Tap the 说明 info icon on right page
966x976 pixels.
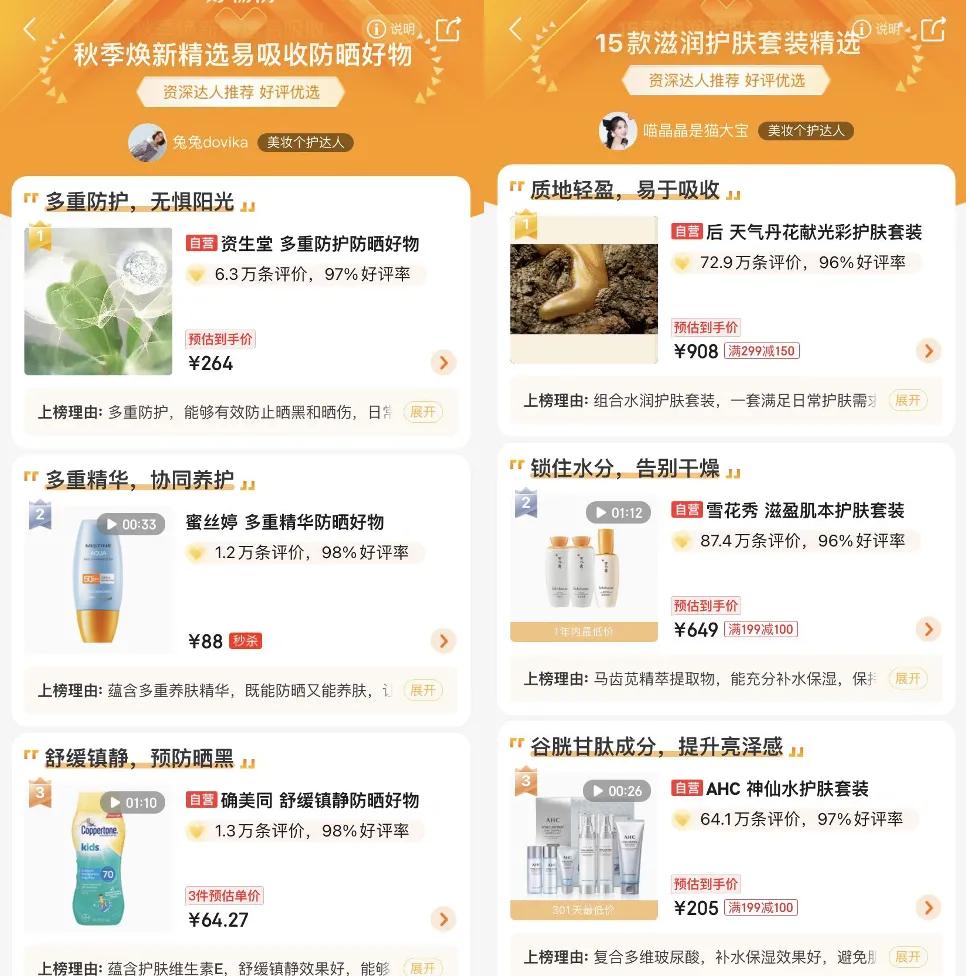point(861,28)
